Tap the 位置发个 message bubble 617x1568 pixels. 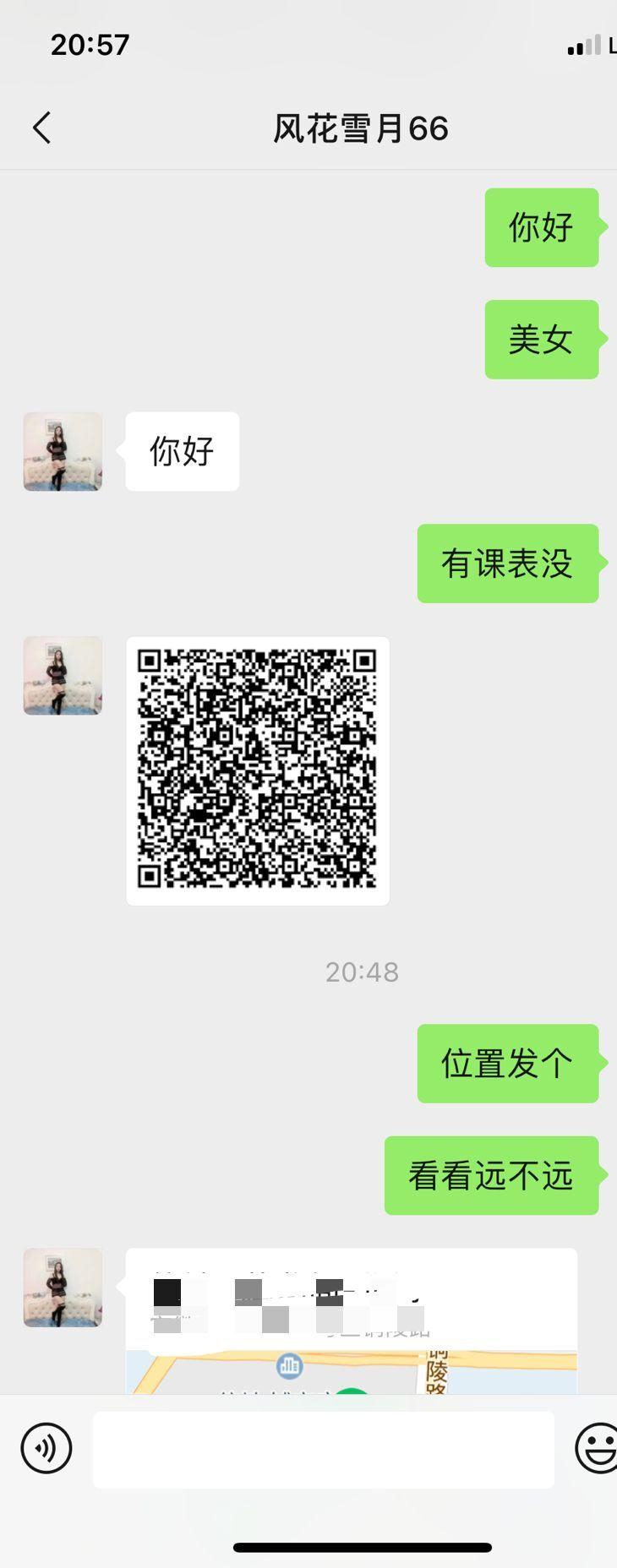point(507,1063)
